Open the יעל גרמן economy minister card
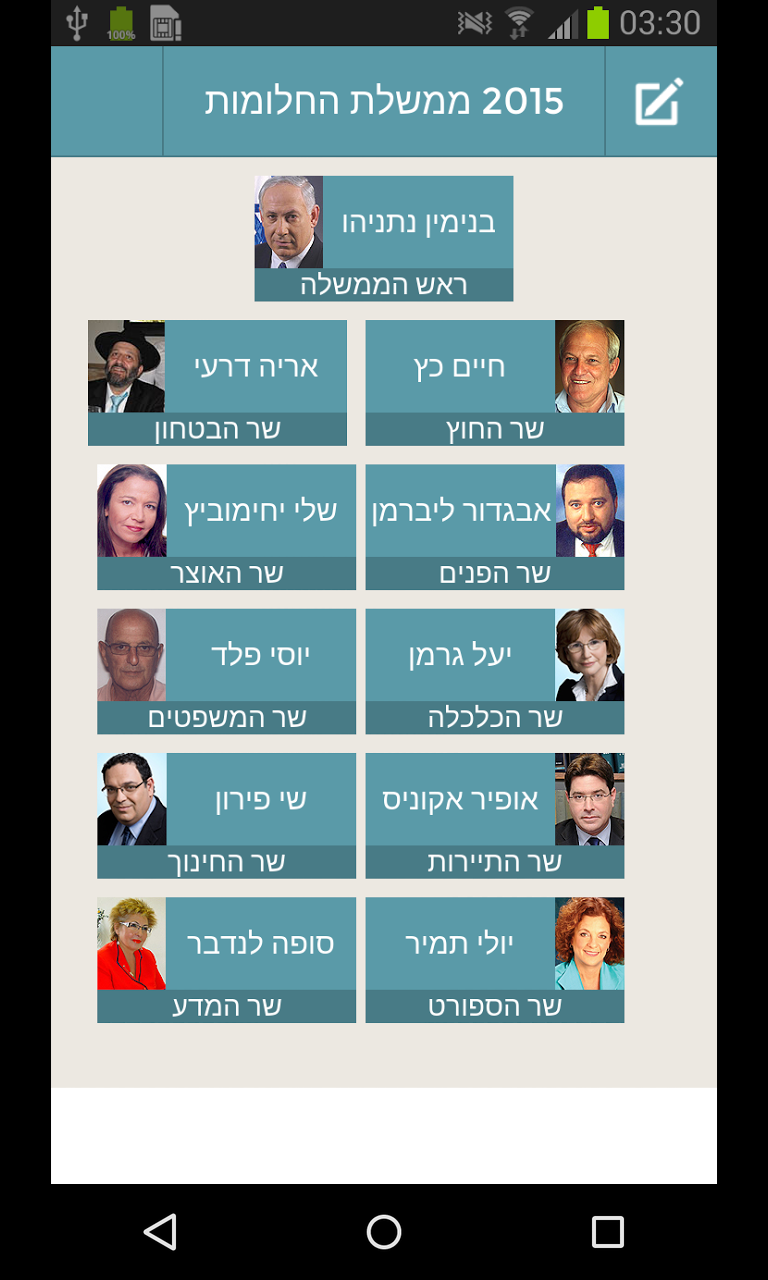Image resolution: width=768 pixels, height=1280 pixels. coord(495,670)
